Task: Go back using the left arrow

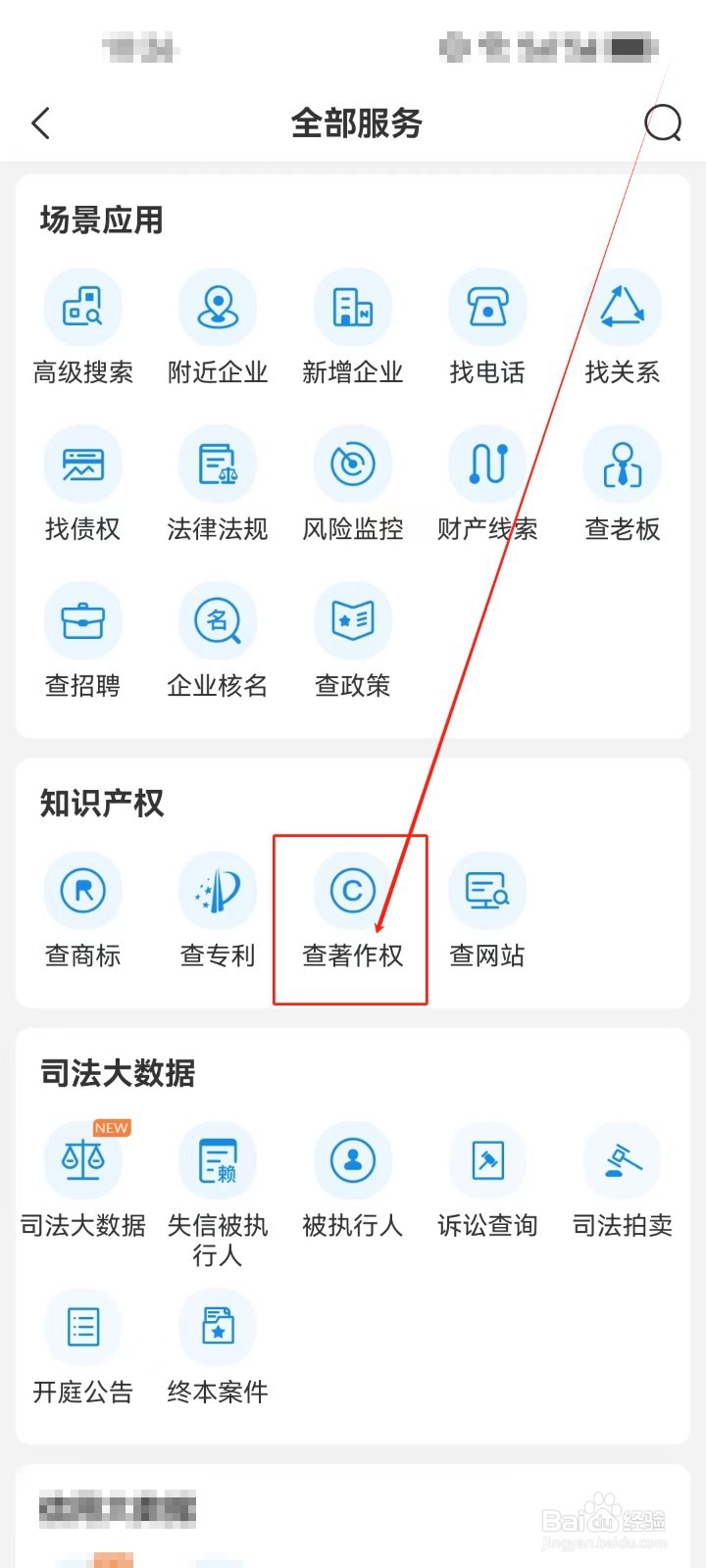Action: [x=41, y=123]
